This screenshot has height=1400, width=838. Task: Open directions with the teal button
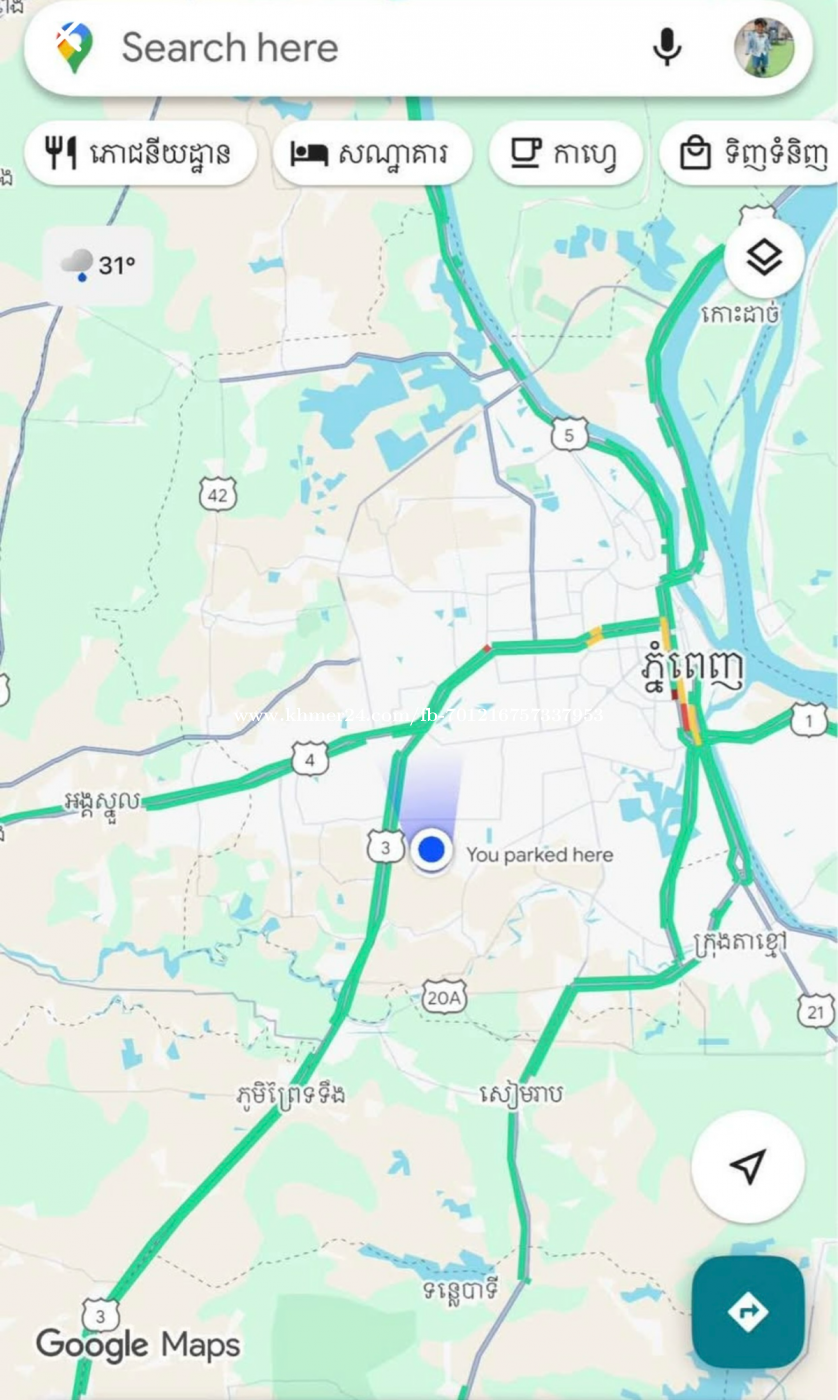(x=748, y=1311)
